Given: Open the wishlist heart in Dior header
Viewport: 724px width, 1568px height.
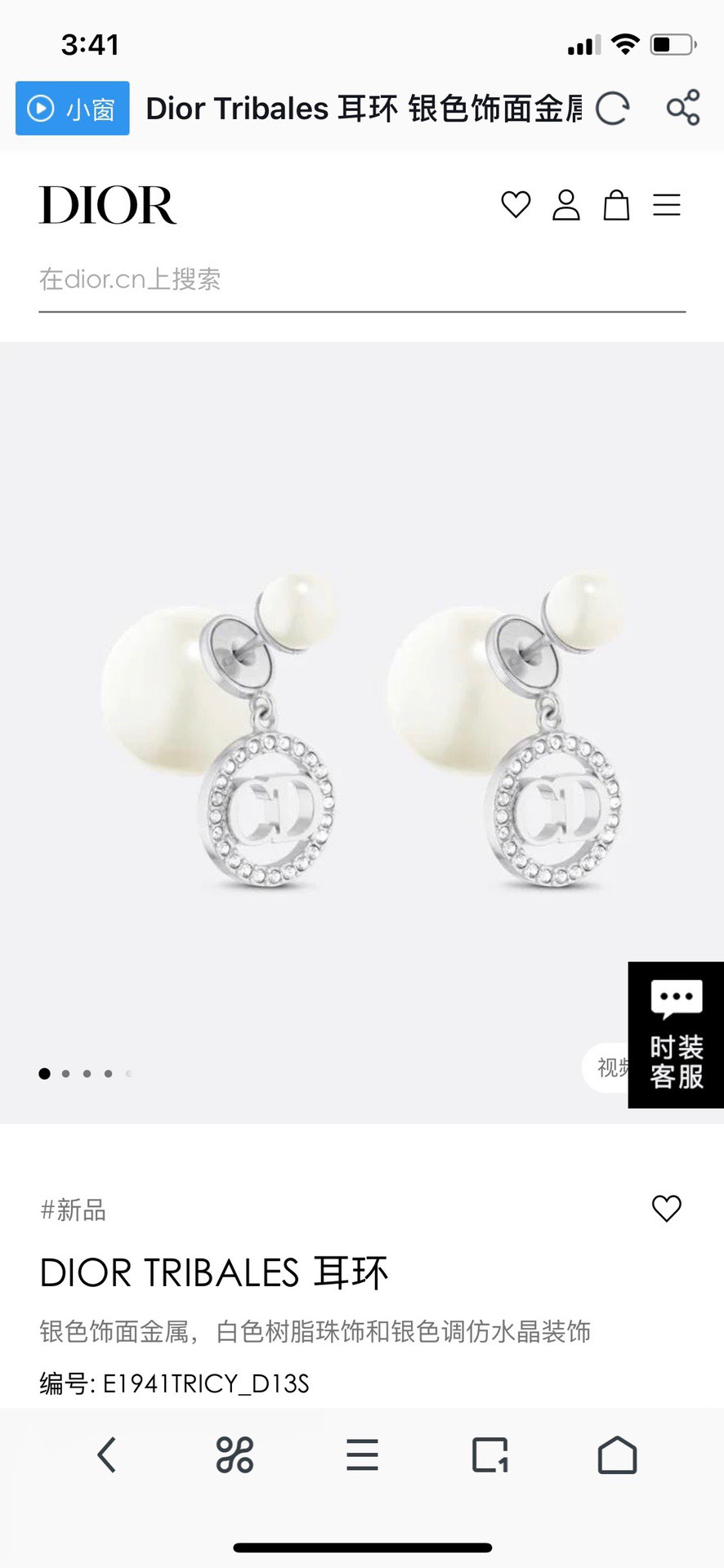Looking at the screenshot, I should (x=516, y=205).
